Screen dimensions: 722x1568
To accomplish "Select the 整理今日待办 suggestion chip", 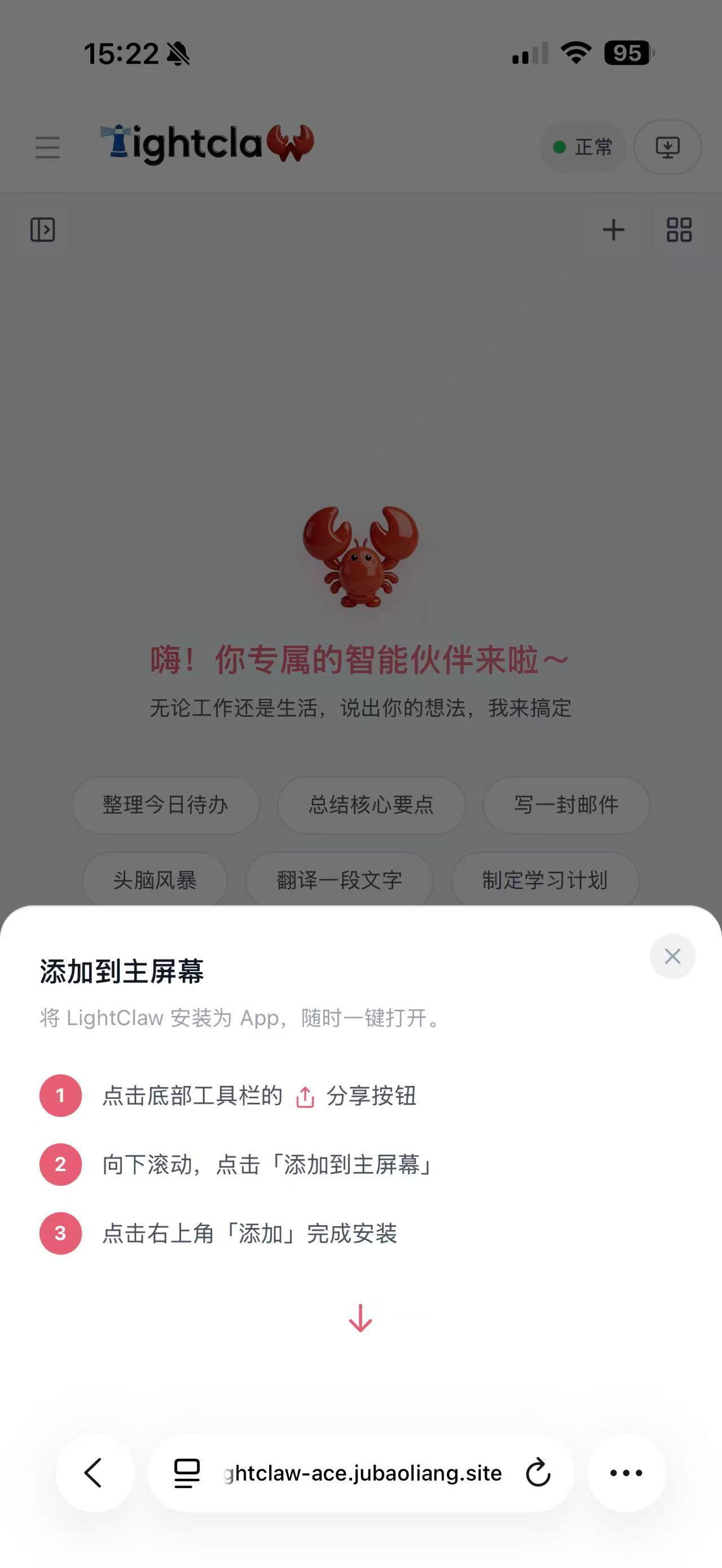I will tap(166, 805).
